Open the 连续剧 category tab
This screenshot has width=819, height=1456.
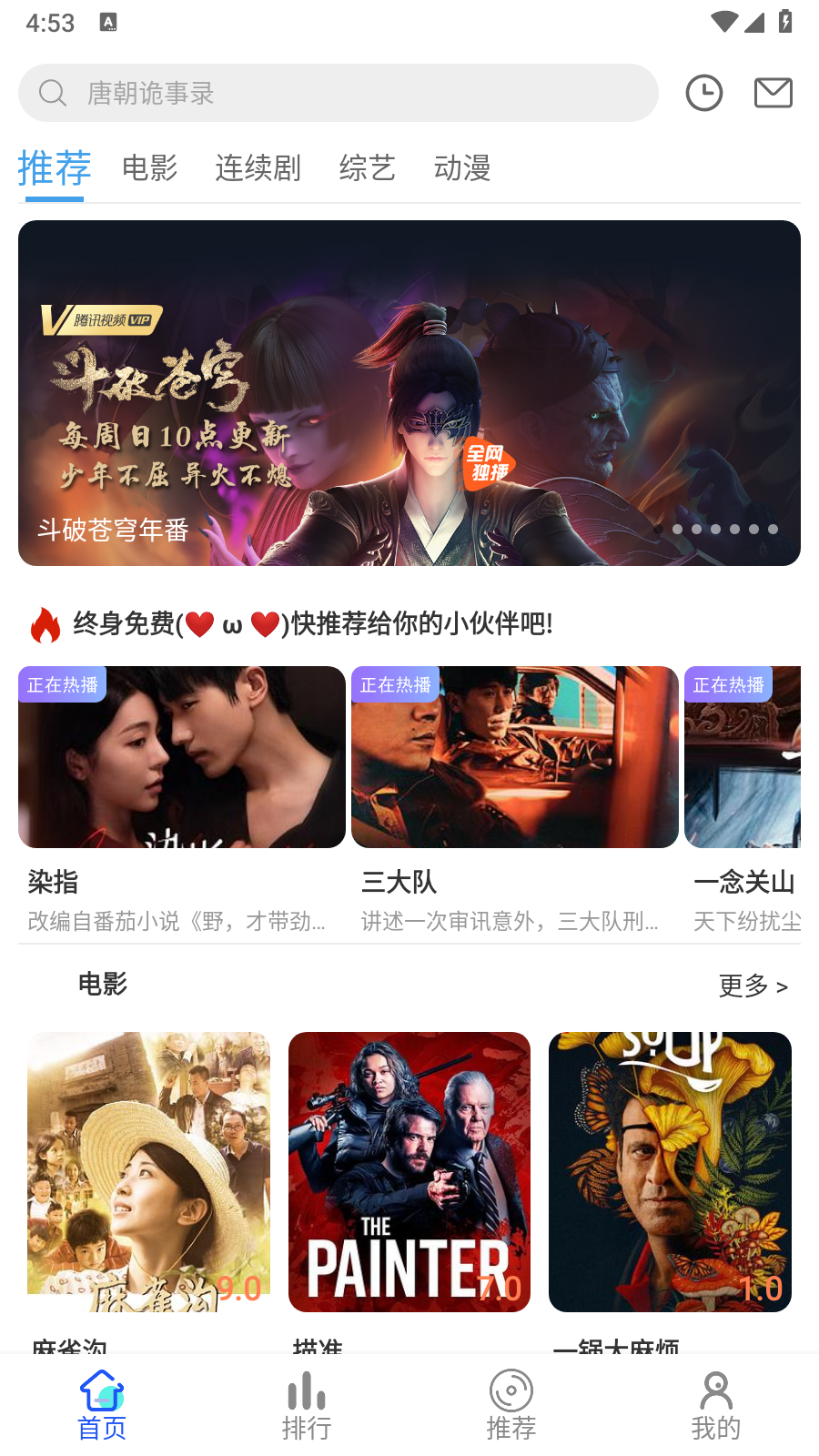(x=258, y=168)
